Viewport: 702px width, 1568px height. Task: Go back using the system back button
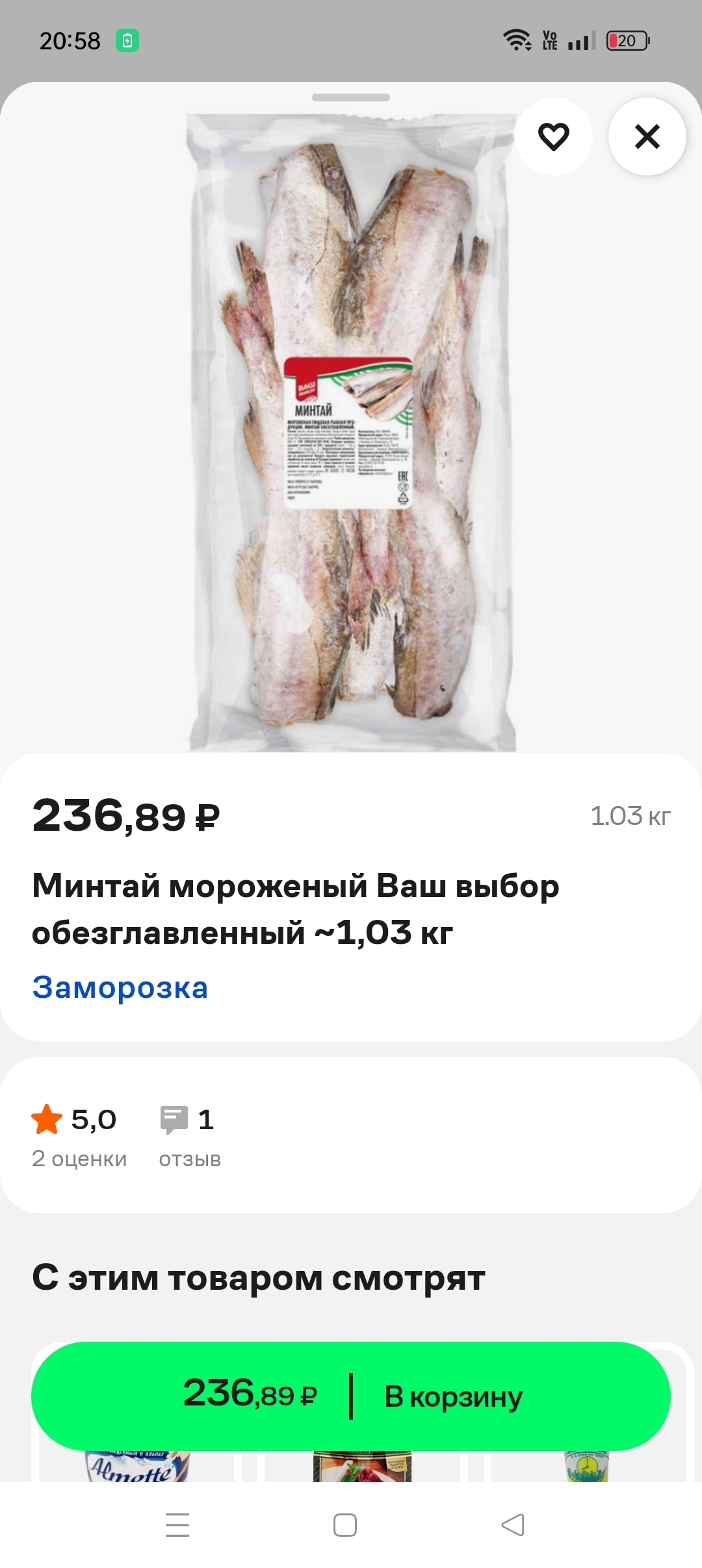point(513,1524)
